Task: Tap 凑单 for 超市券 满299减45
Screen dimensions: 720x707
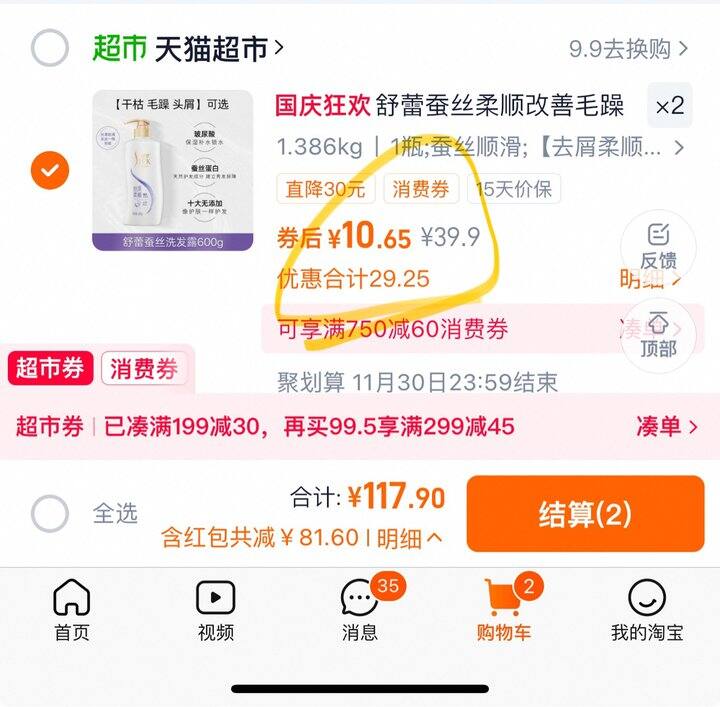Action: click(666, 427)
